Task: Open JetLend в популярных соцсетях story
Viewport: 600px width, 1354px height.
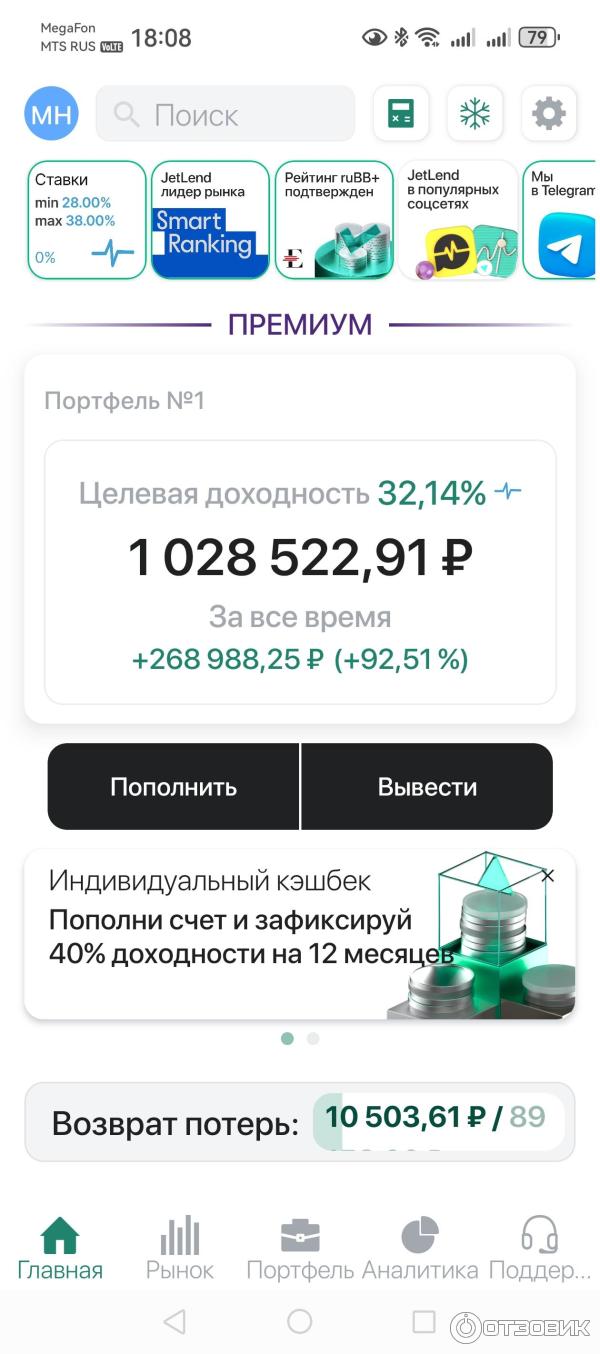Action: pyautogui.click(x=457, y=220)
